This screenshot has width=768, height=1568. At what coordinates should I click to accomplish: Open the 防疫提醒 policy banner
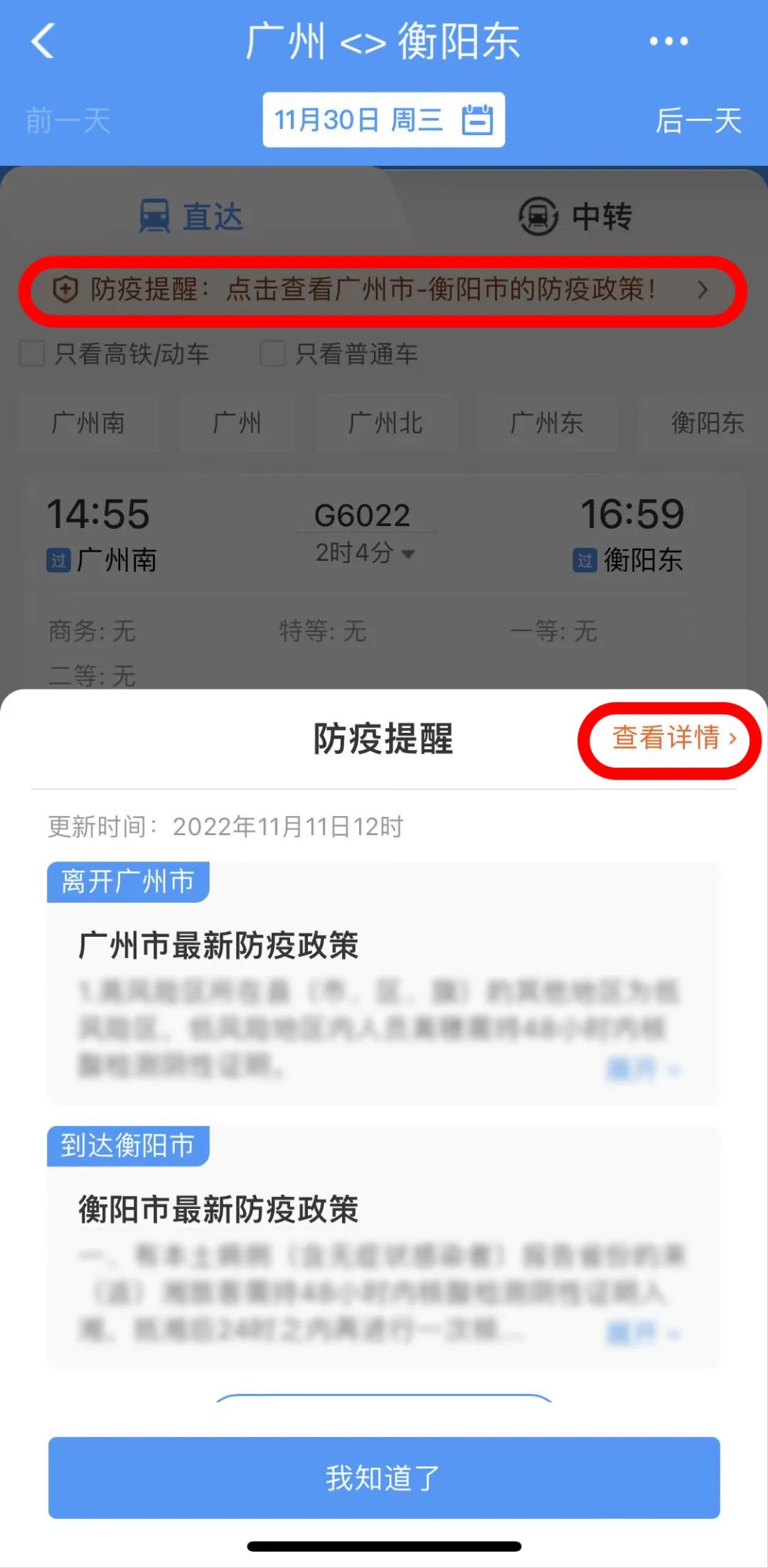[383, 290]
